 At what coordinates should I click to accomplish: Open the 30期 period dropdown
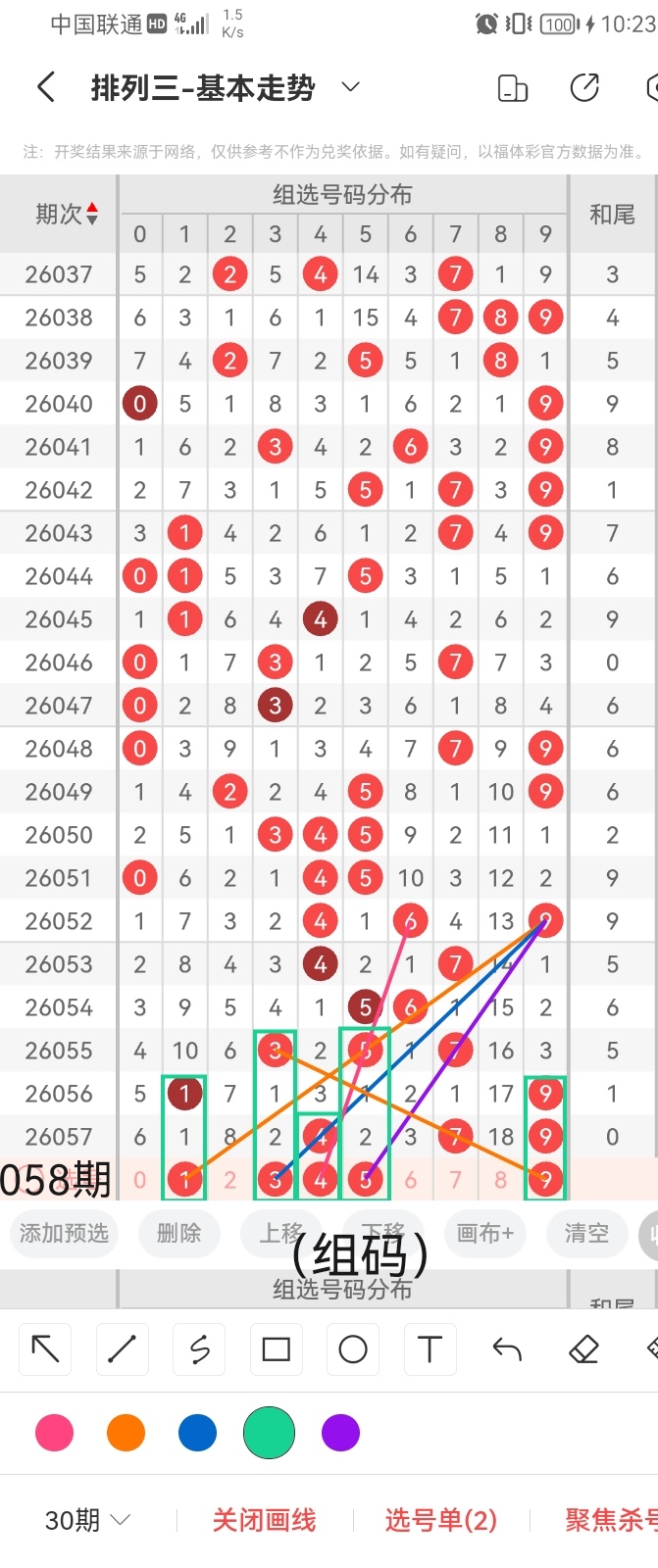click(x=87, y=1520)
